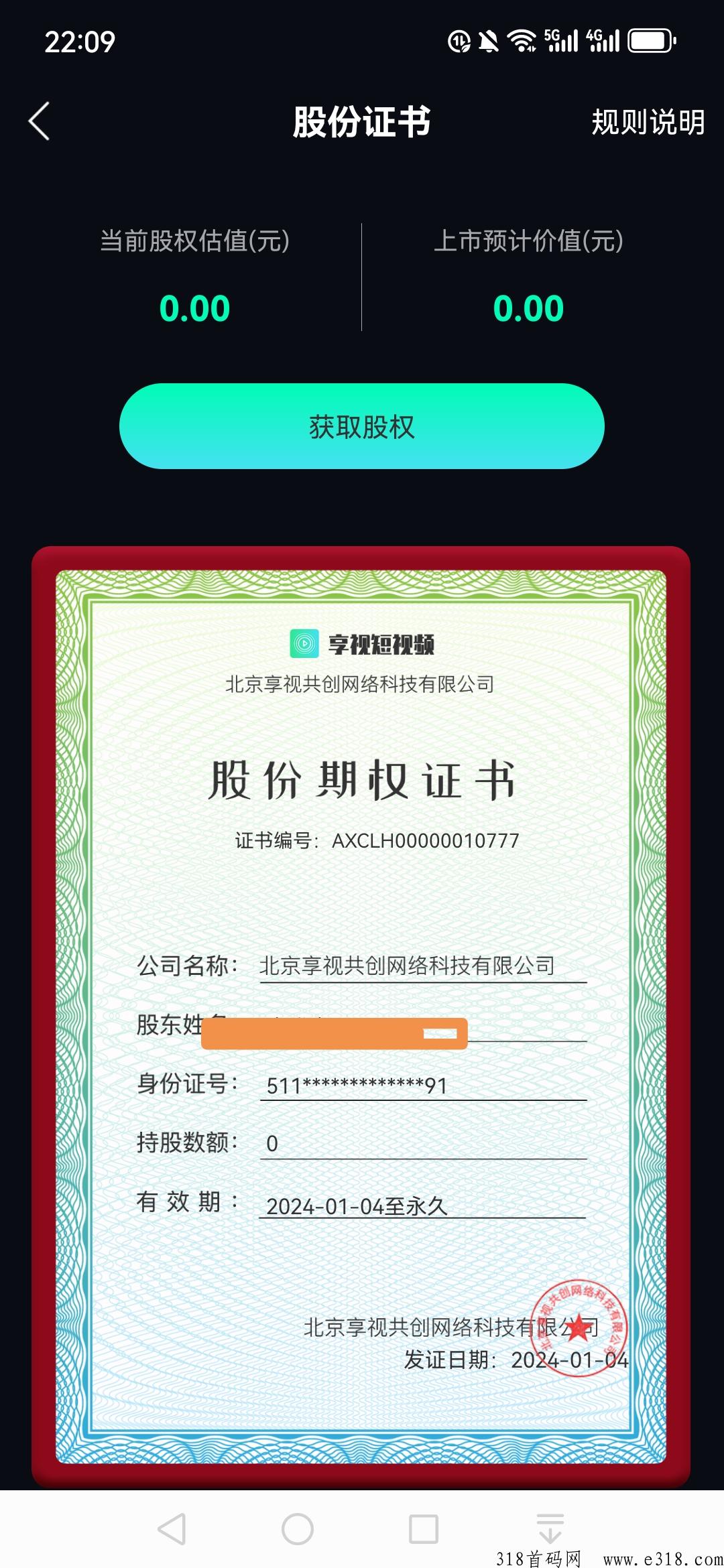Open 规则说明 rules explanation
This screenshot has height=1568, width=724.
(647, 123)
